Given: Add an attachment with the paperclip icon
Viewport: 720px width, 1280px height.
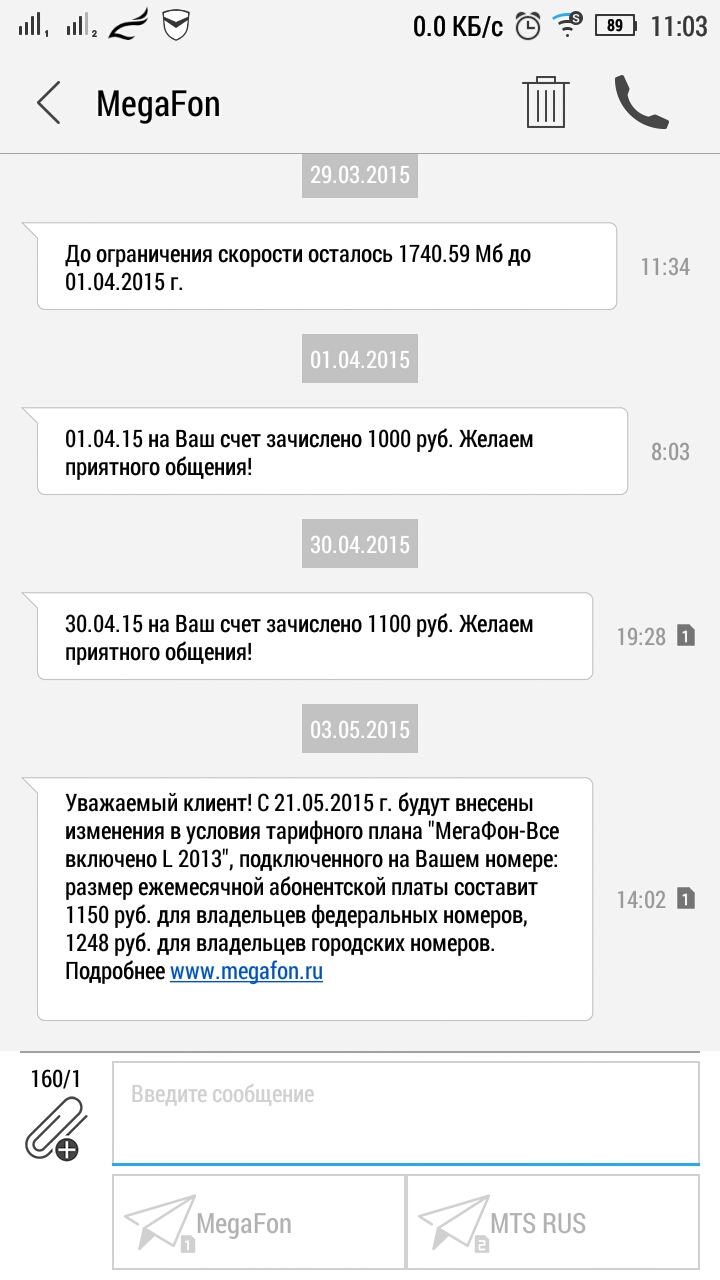Looking at the screenshot, I should [55, 1129].
